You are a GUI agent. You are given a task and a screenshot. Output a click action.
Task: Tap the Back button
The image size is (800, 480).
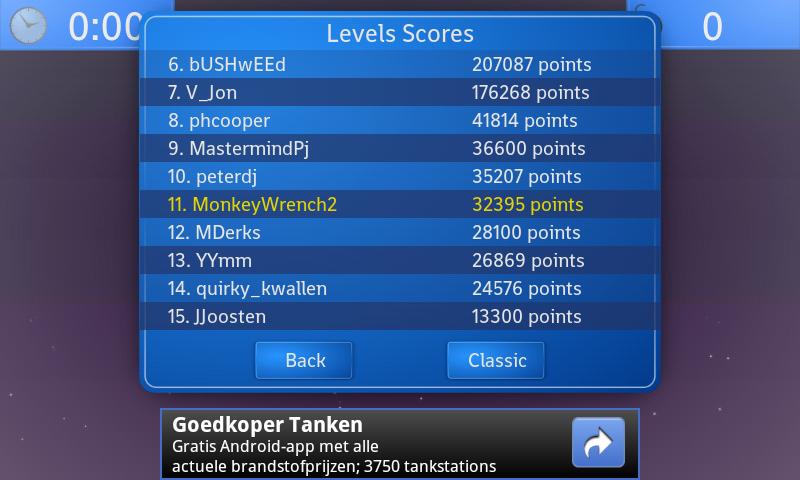(x=304, y=360)
